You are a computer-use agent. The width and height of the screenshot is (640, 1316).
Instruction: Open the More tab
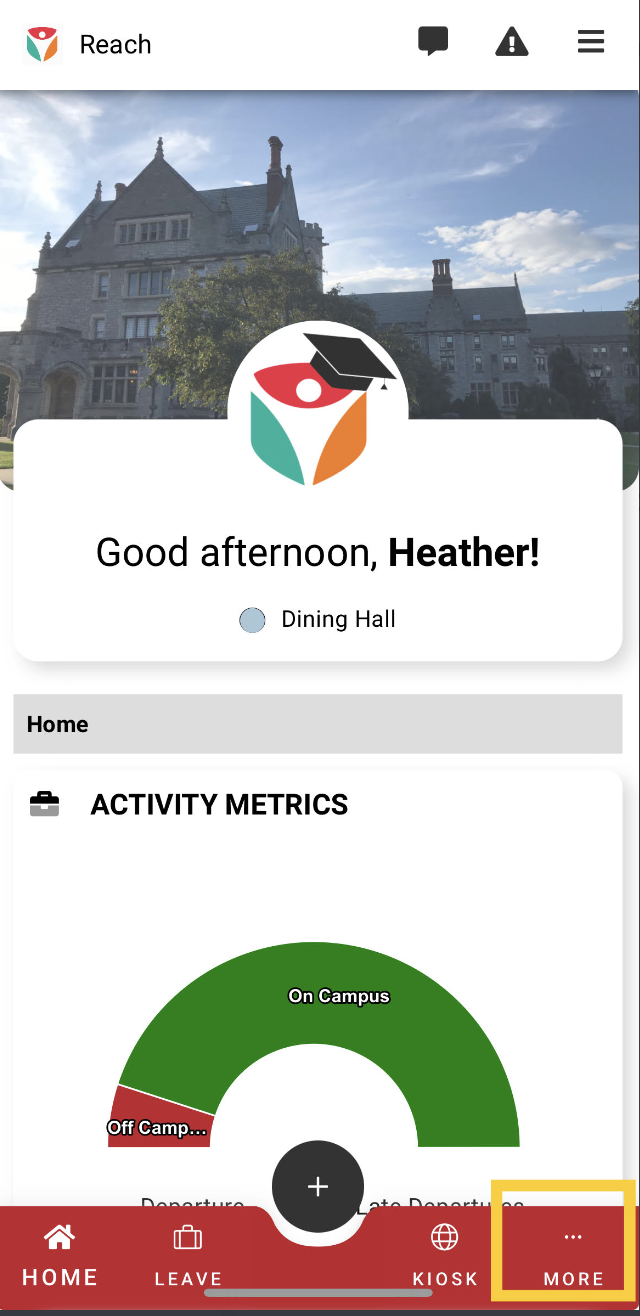click(x=573, y=1255)
